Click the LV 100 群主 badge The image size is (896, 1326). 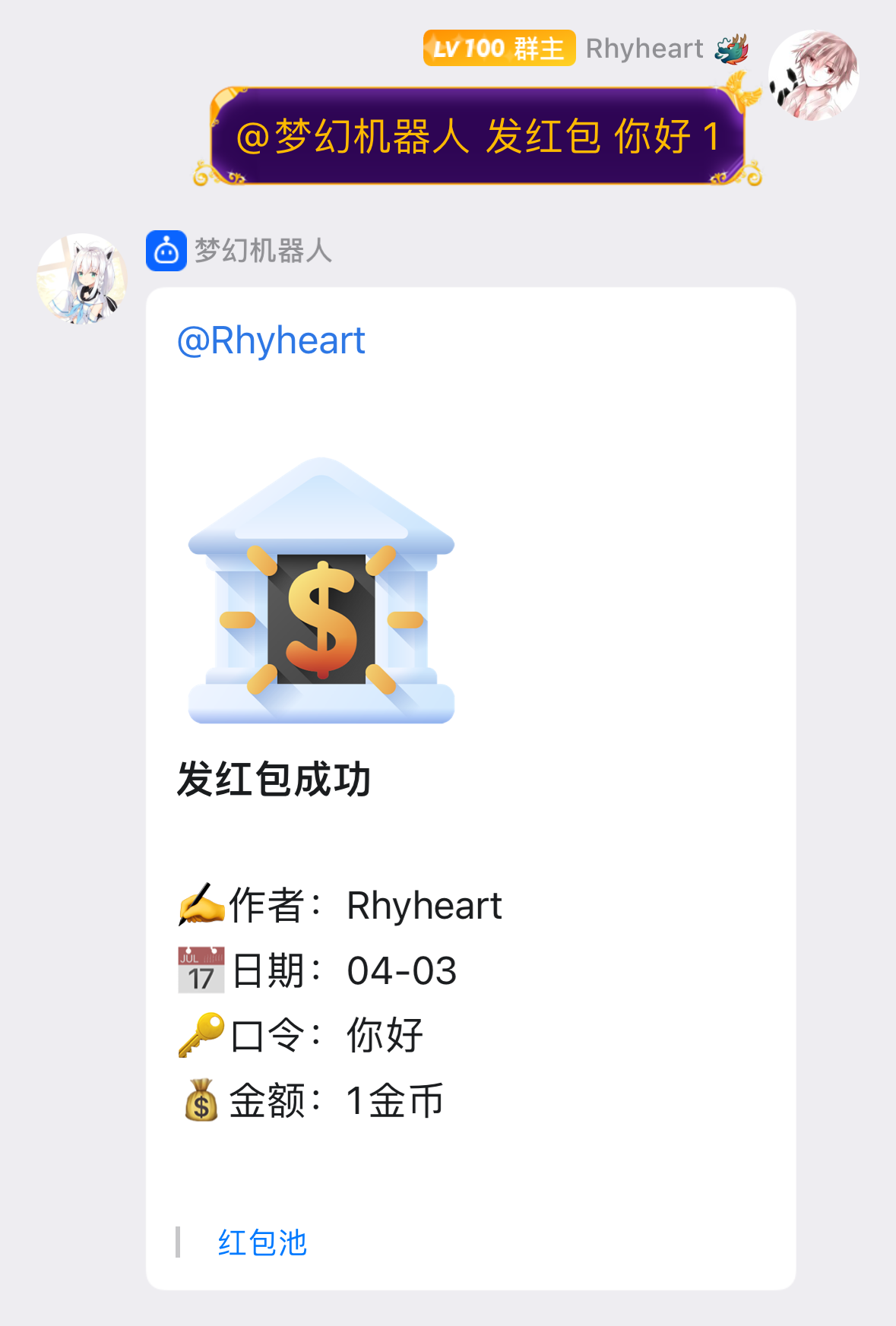click(x=498, y=48)
